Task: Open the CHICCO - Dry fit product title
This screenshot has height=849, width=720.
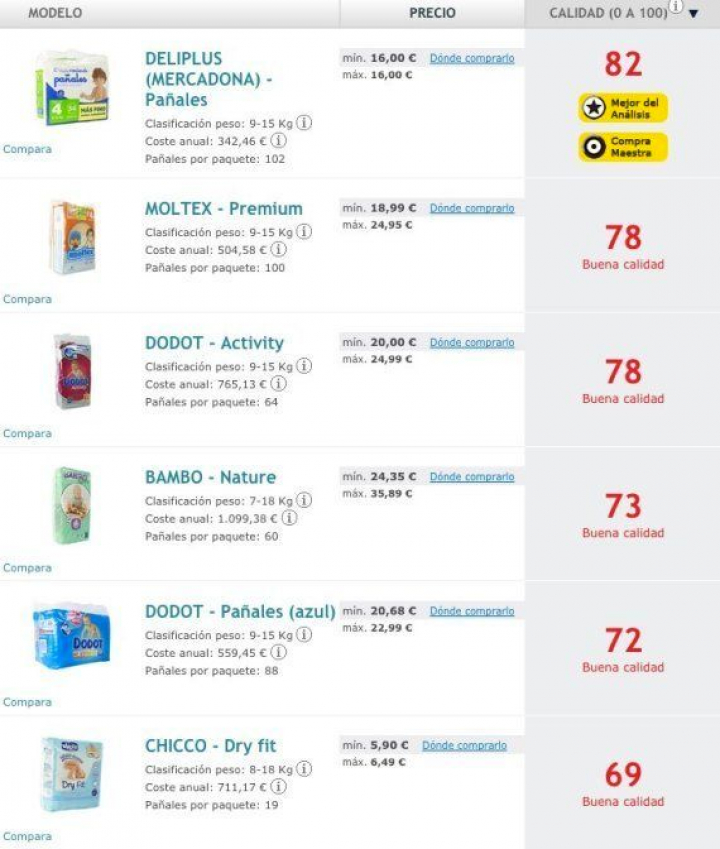Action: tap(210, 746)
